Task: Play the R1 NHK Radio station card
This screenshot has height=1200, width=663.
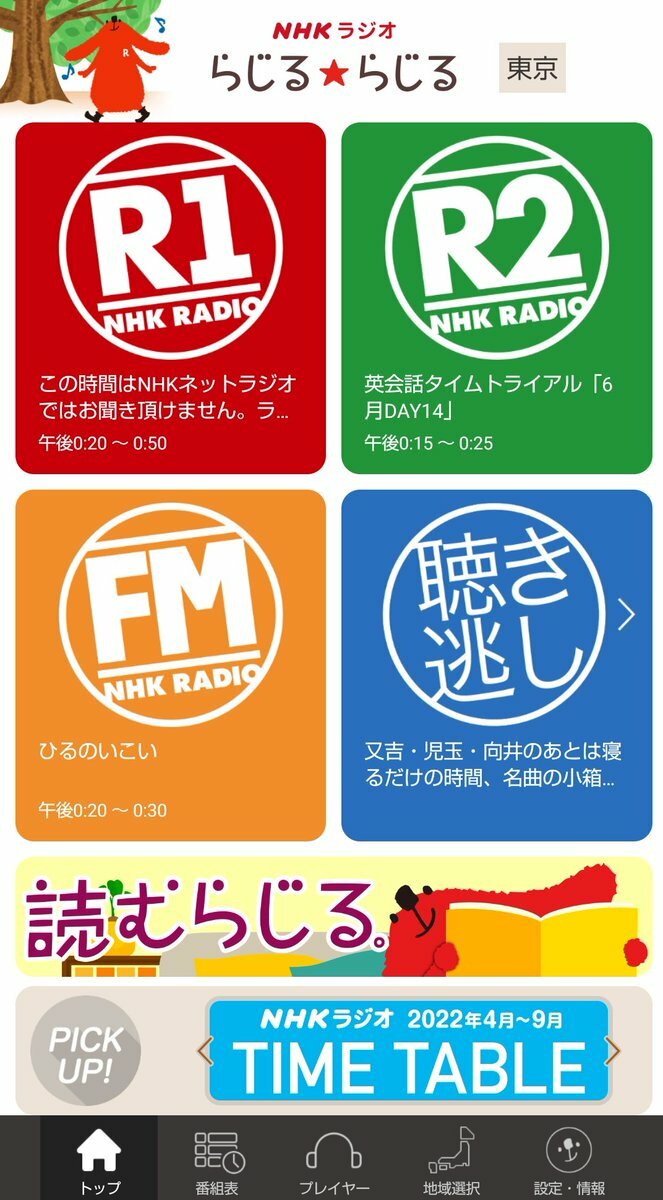Action: (171, 298)
